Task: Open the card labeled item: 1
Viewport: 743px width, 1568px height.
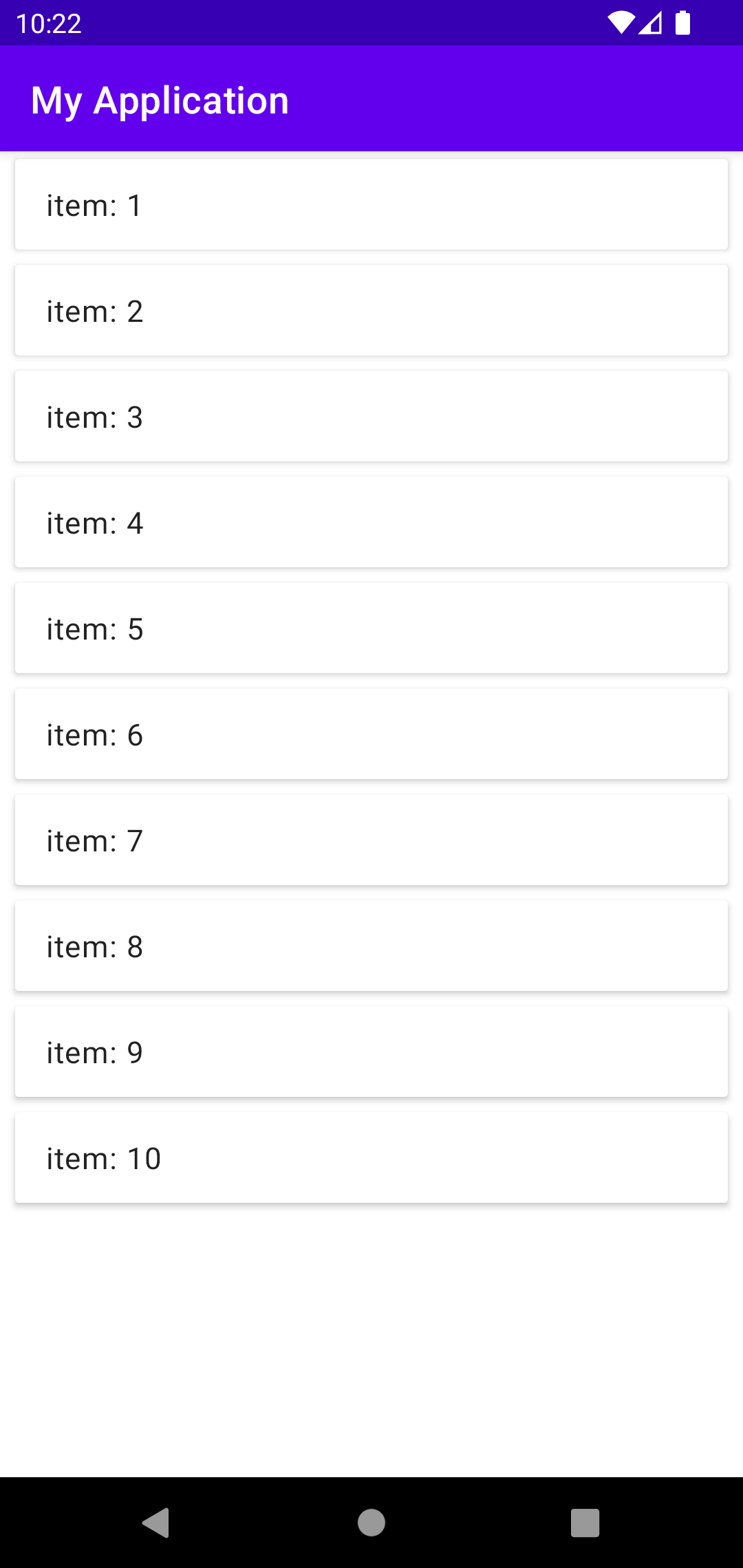Action: (x=371, y=204)
